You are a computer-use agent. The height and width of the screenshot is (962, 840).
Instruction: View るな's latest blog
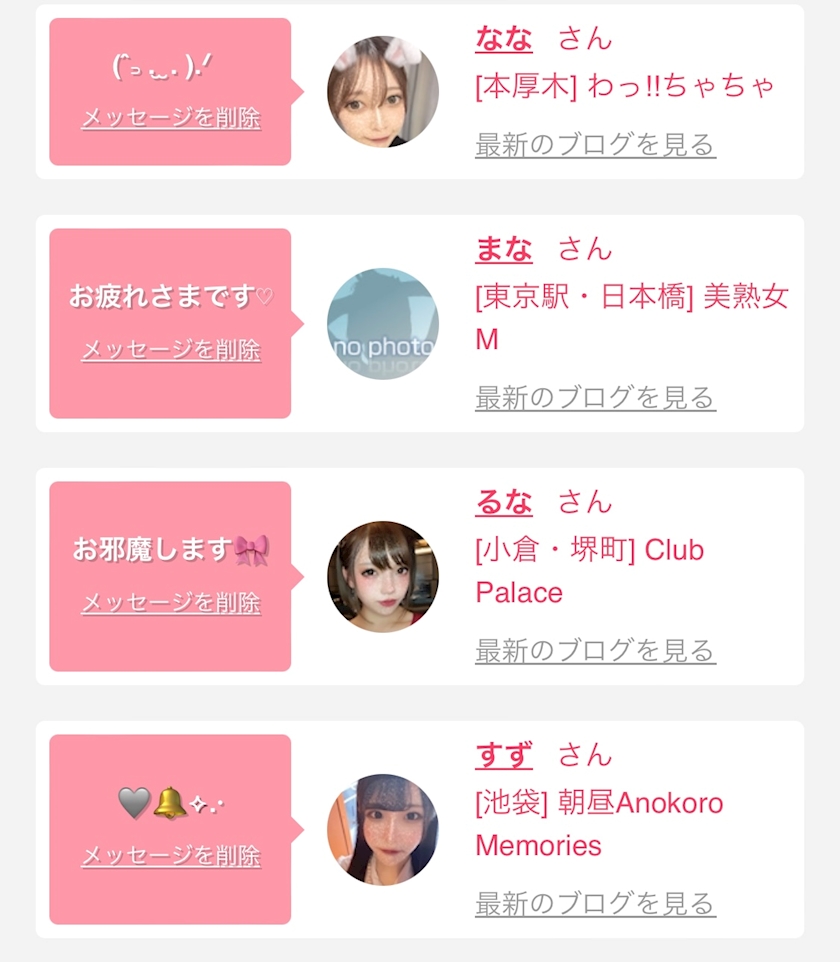pyautogui.click(x=595, y=650)
